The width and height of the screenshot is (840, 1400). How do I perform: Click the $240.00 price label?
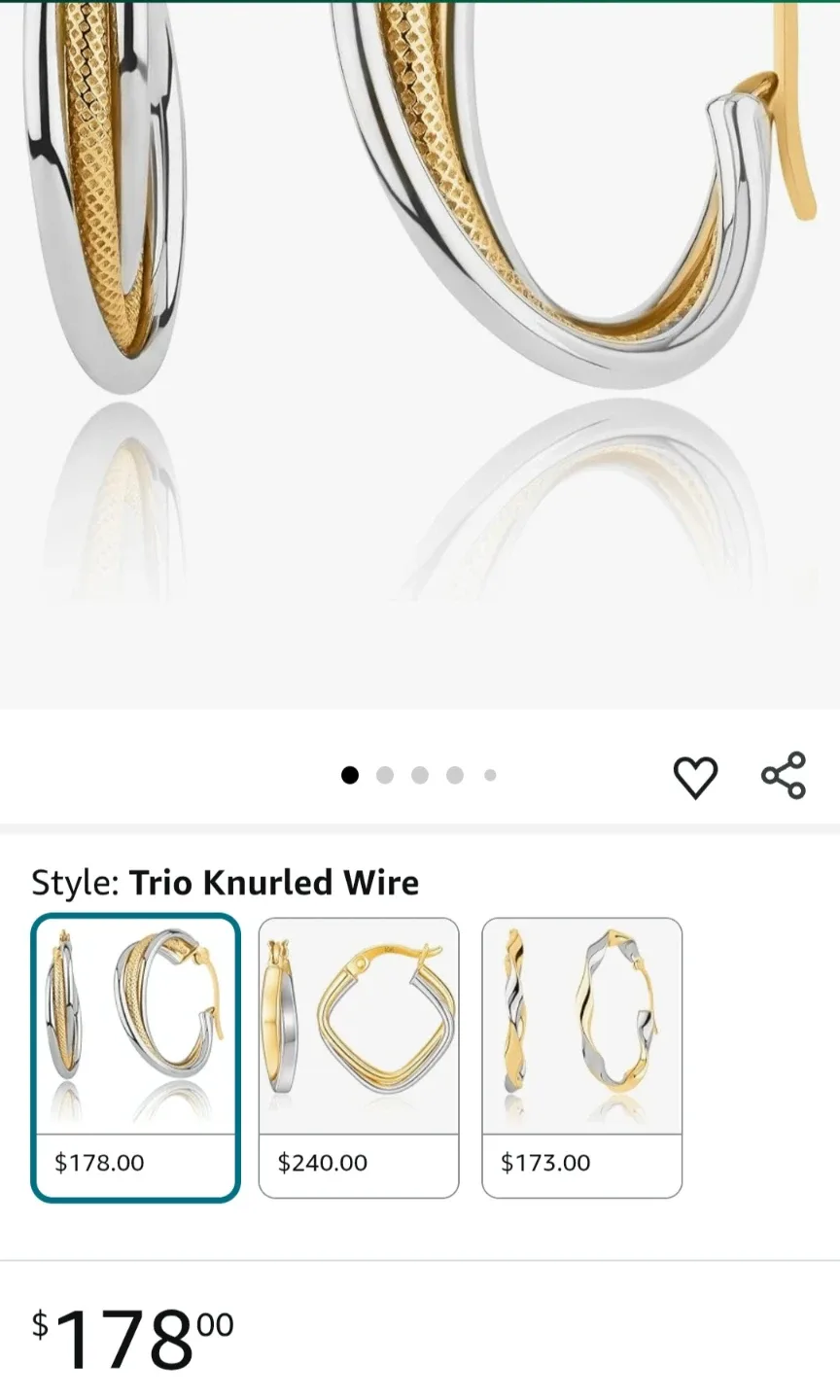(x=322, y=1162)
